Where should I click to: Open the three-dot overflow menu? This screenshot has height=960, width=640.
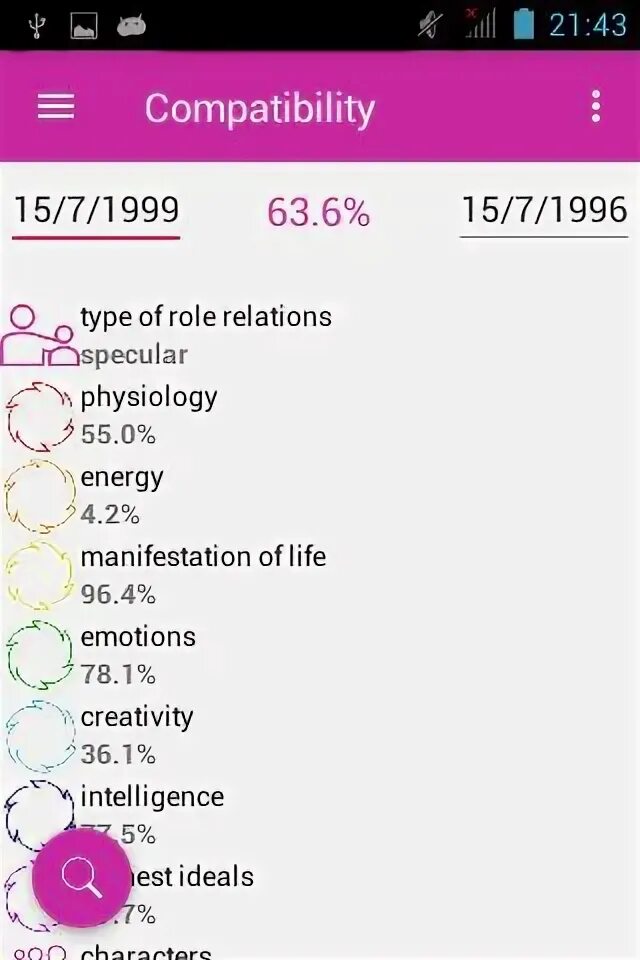point(596,107)
